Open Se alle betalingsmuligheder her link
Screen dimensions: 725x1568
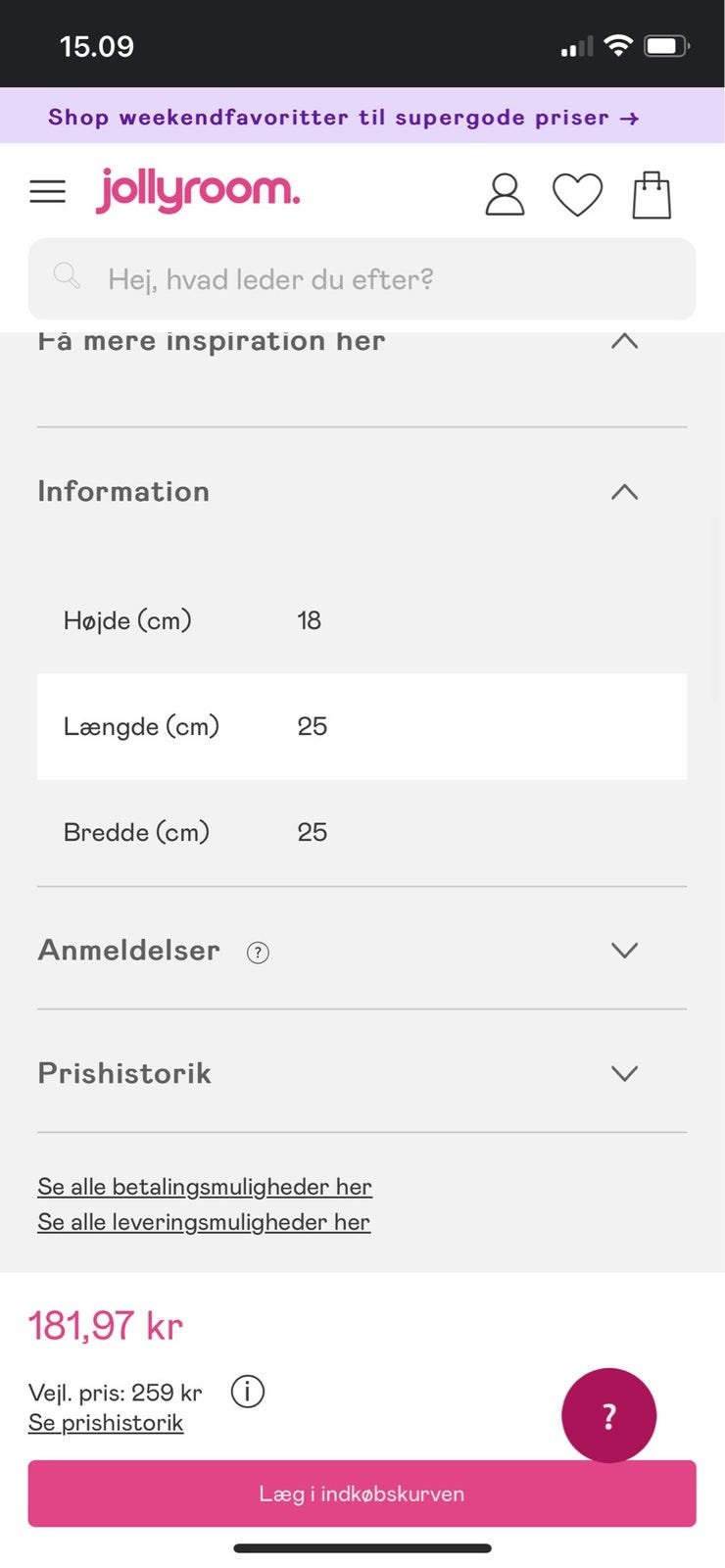tap(205, 1187)
